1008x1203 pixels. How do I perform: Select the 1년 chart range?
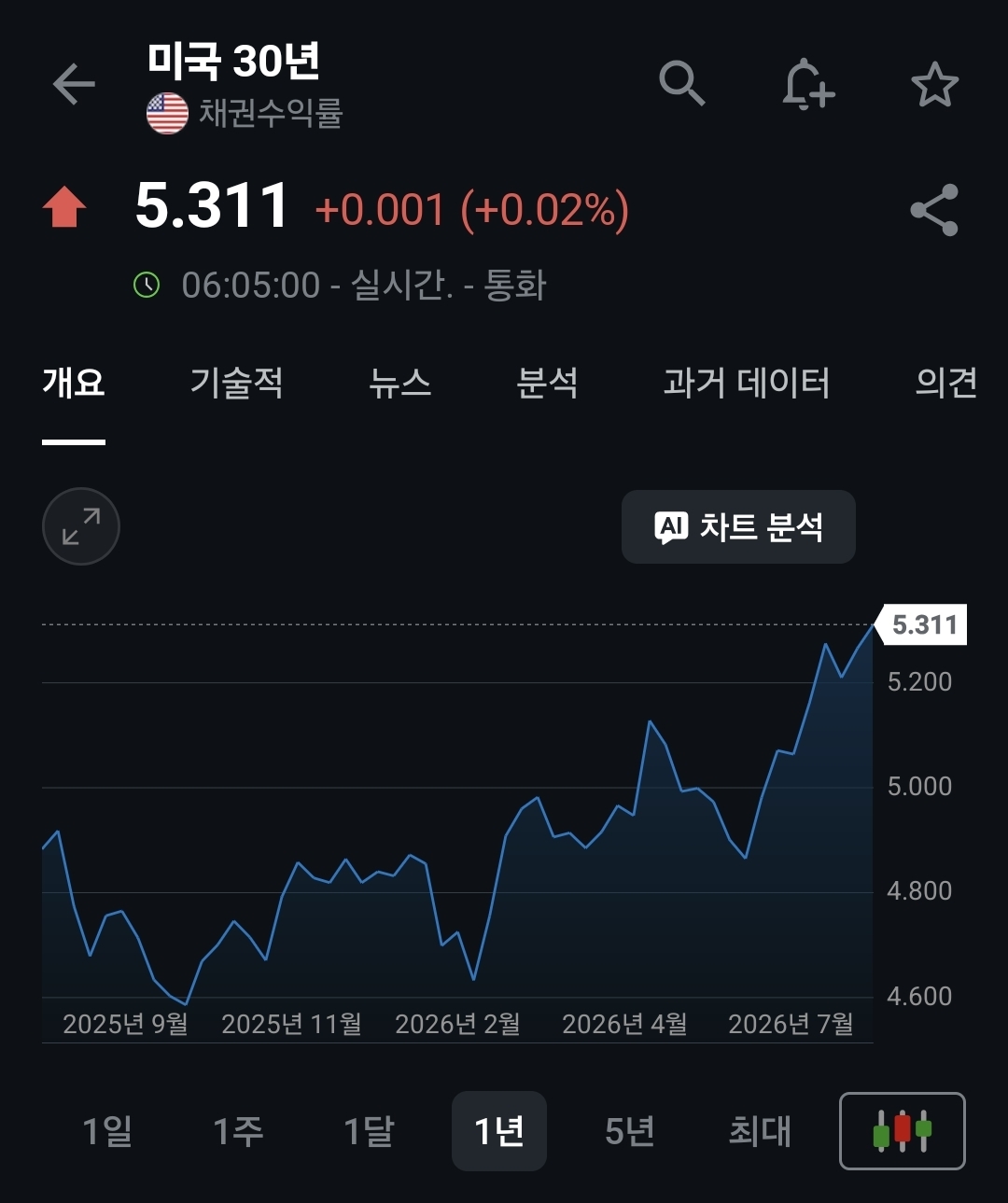click(499, 1131)
